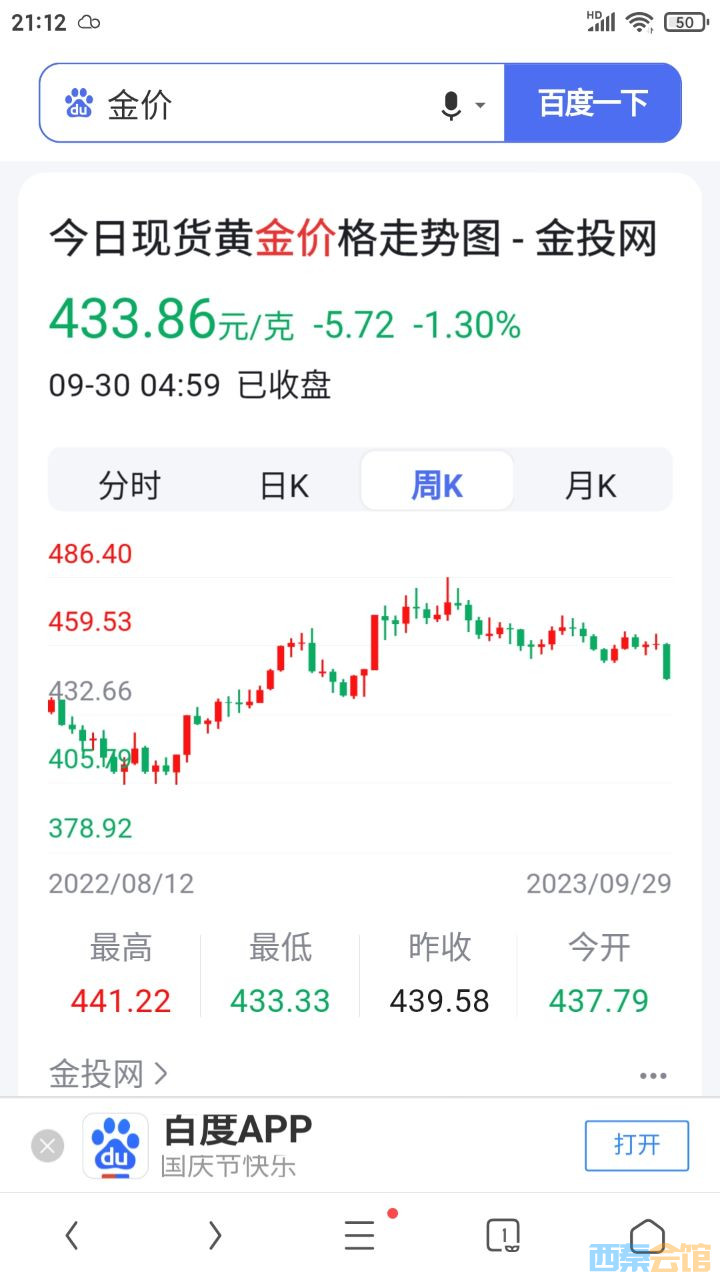
Task: Open the 金投网 source link
Action: [108, 1074]
